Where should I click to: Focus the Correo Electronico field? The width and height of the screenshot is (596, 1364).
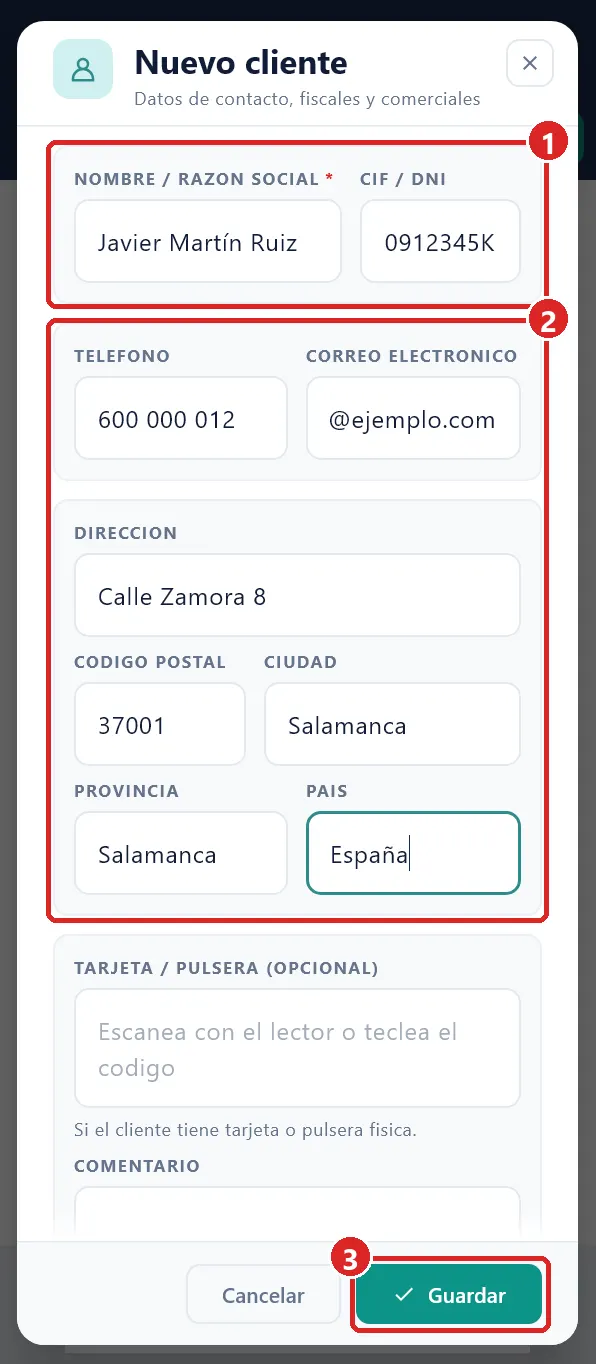click(x=413, y=418)
